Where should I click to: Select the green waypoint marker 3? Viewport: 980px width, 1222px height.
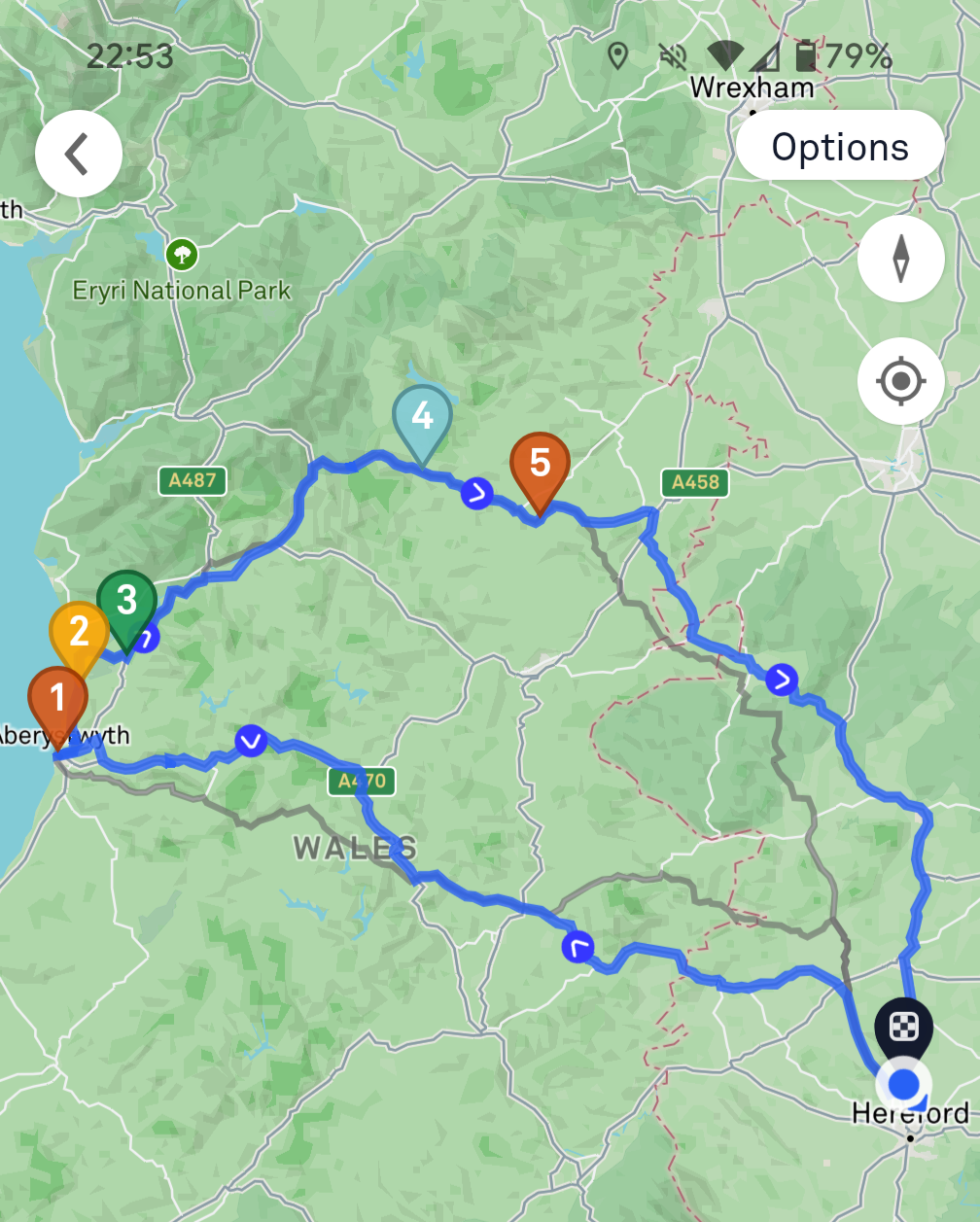tap(126, 600)
